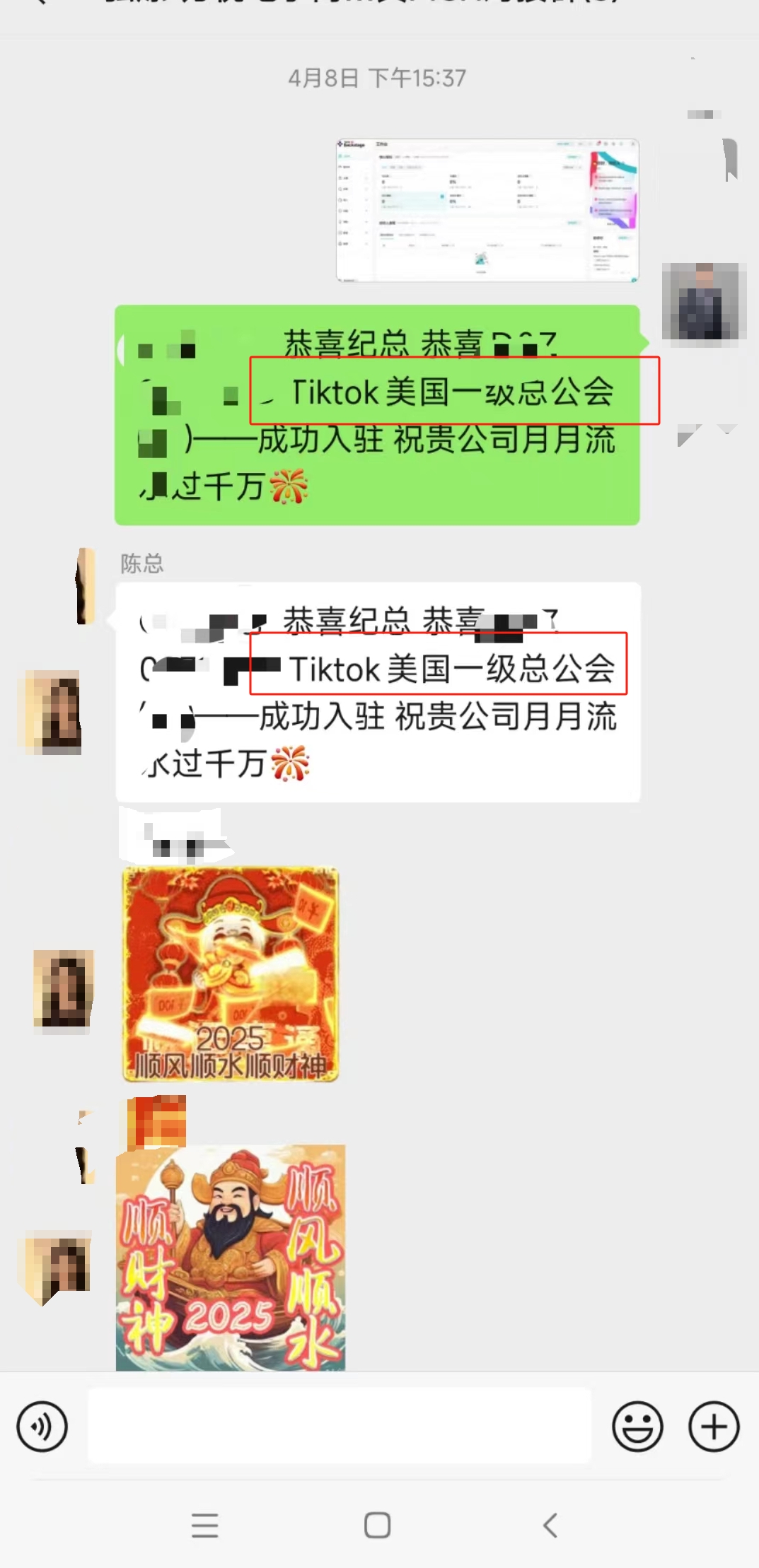This screenshot has height=1568, width=759.
Task: Focus the message text field
Action: coord(340,1425)
